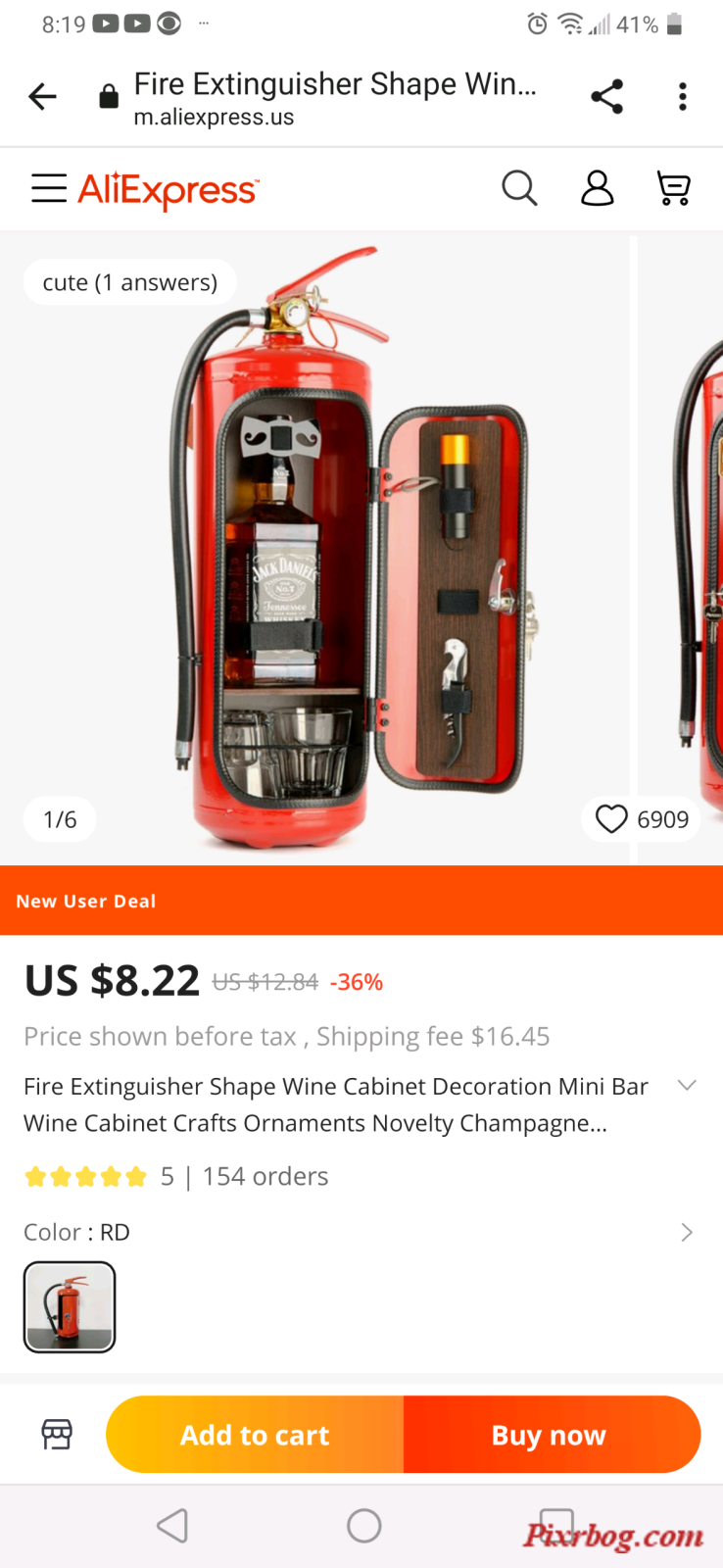Buy now
723x1568 pixels.
pyautogui.click(x=551, y=1435)
